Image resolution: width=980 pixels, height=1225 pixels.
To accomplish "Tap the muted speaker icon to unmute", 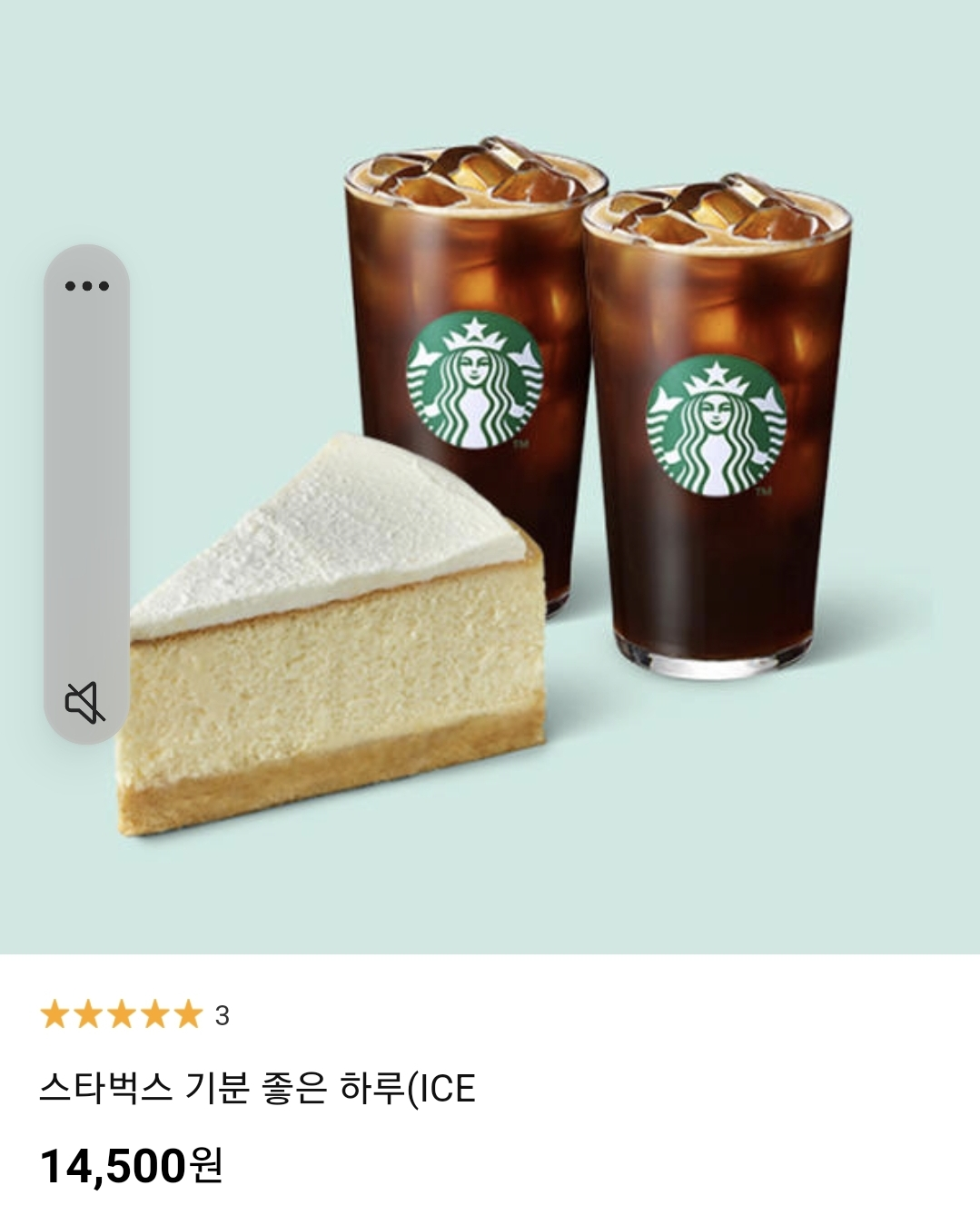I will [85, 702].
